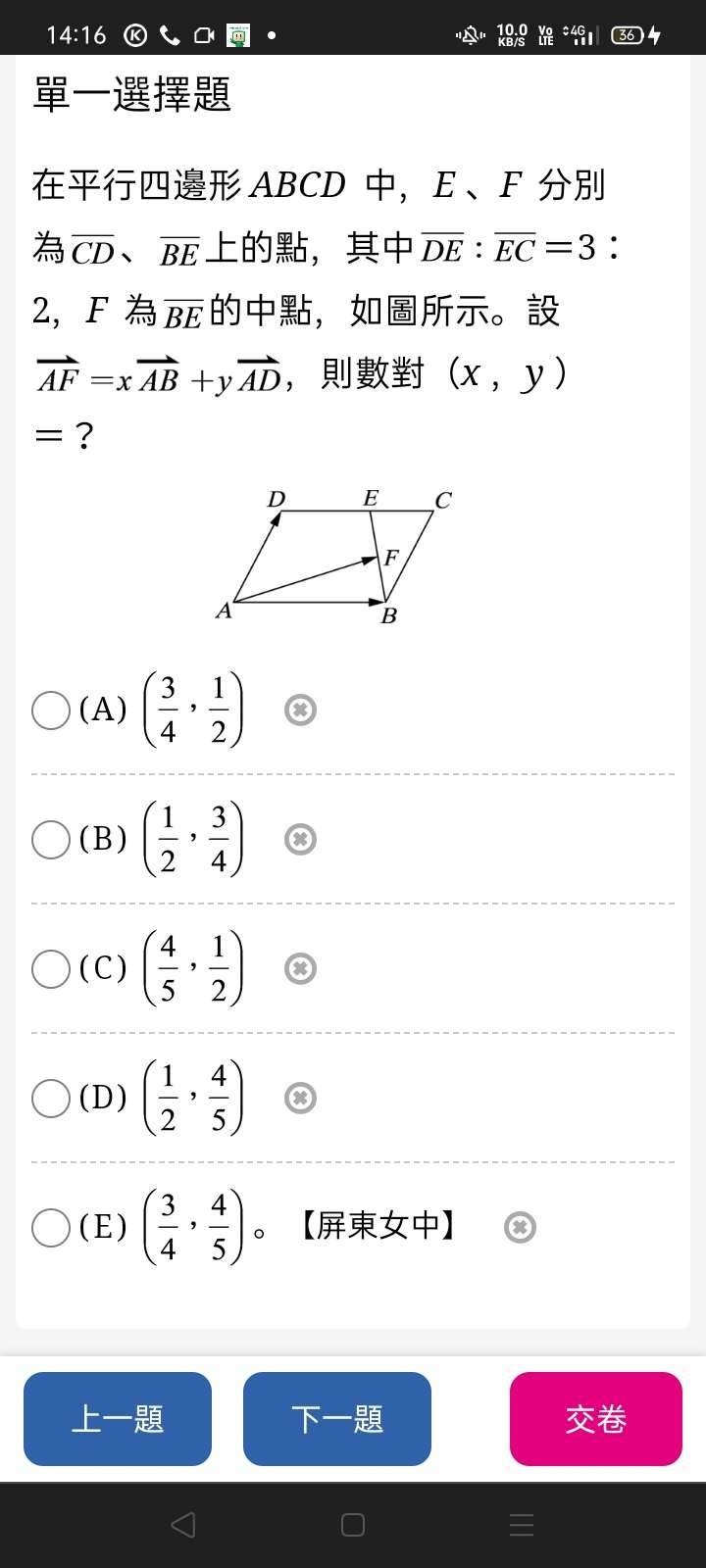Mark answer option (D)

[x=51, y=1099]
